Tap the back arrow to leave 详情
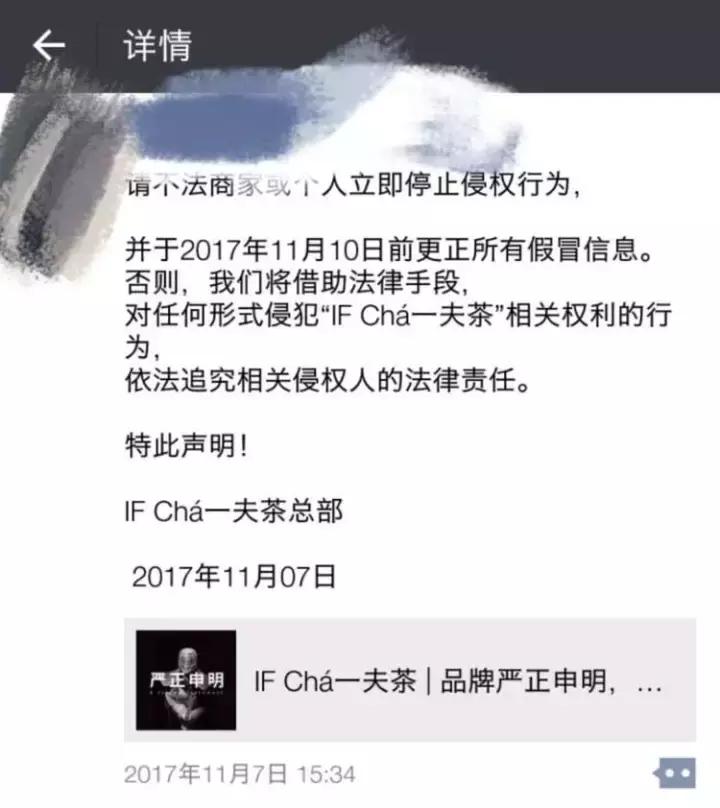The image size is (720, 808). pyautogui.click(x=47, y=42)
